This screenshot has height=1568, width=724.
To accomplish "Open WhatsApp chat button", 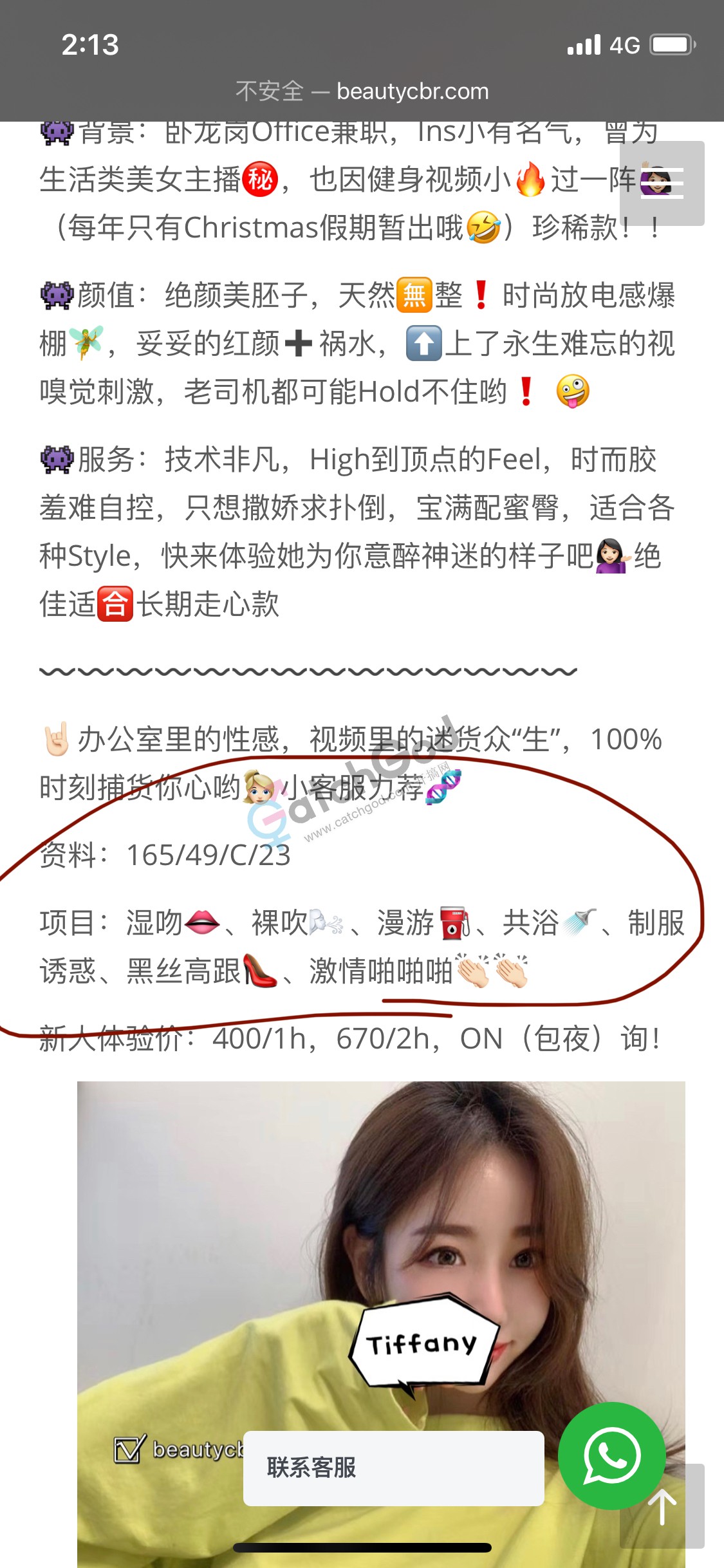I will point(611,1455).
